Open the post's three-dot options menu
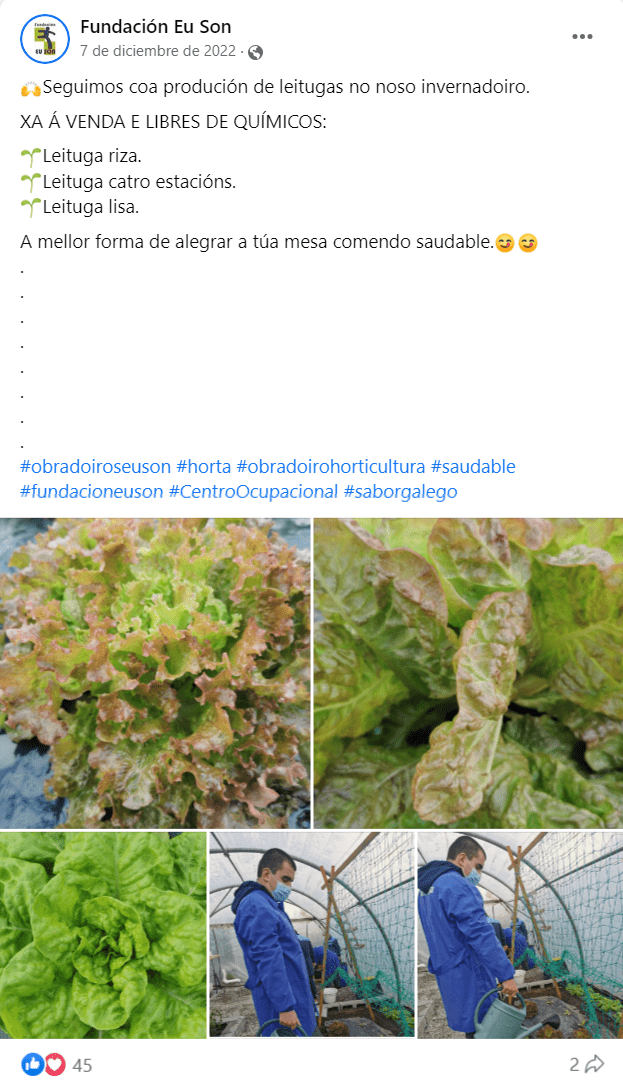This screenshot has height=1086, width=623. pyautogui.click(x=582, y=36)
